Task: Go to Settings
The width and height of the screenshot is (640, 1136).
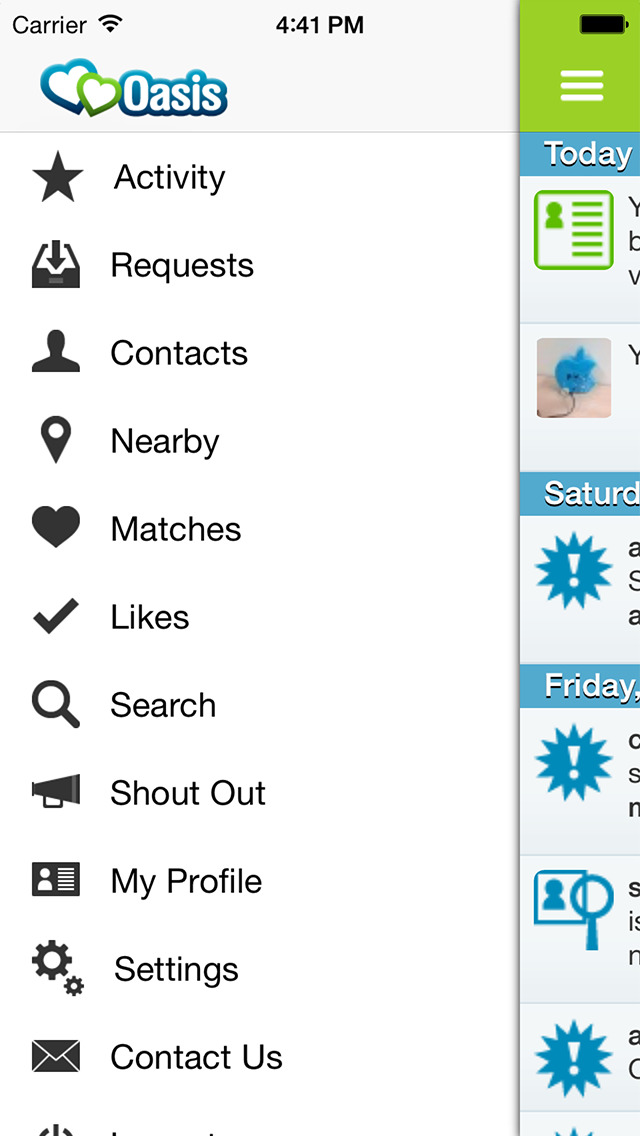Action: (175, 969)
